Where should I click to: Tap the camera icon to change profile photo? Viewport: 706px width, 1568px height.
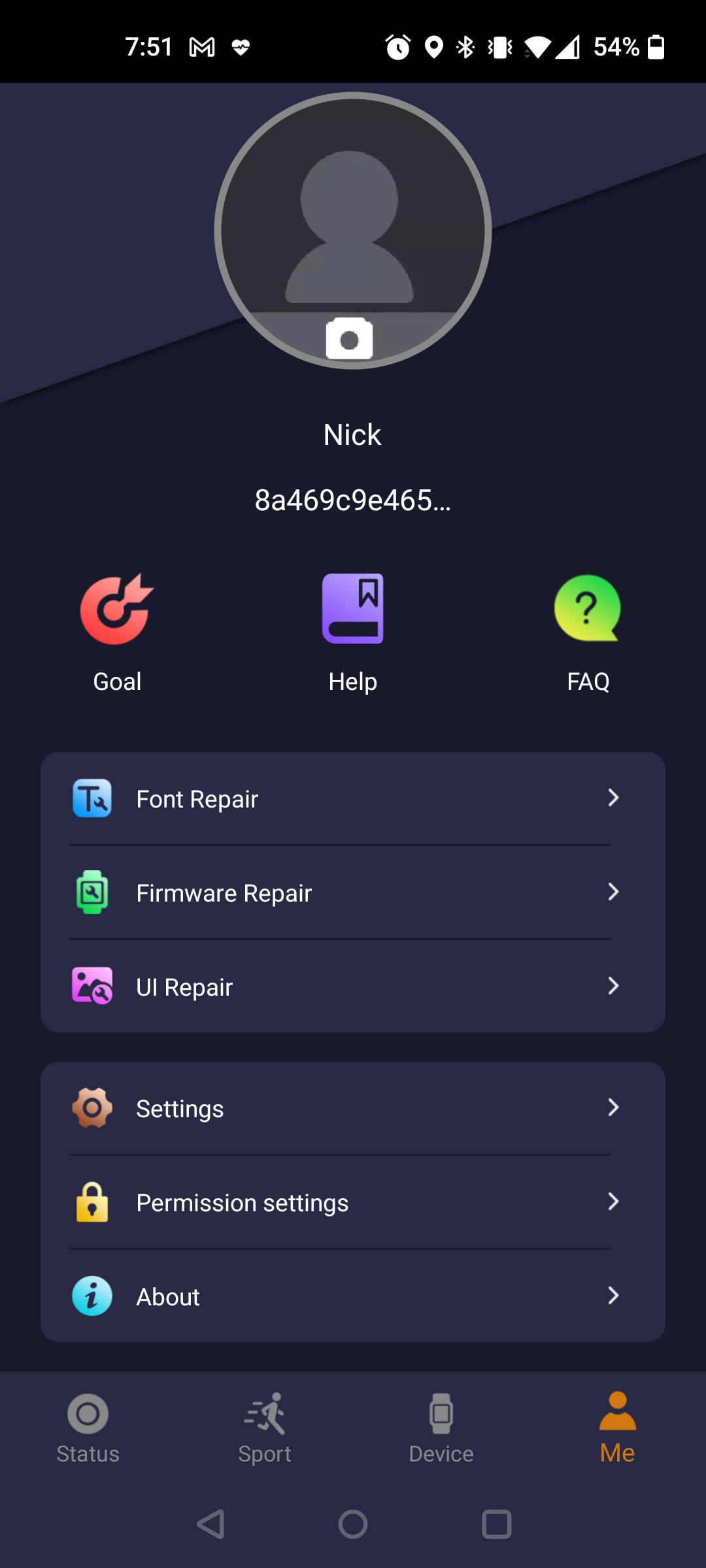(350, 338)
